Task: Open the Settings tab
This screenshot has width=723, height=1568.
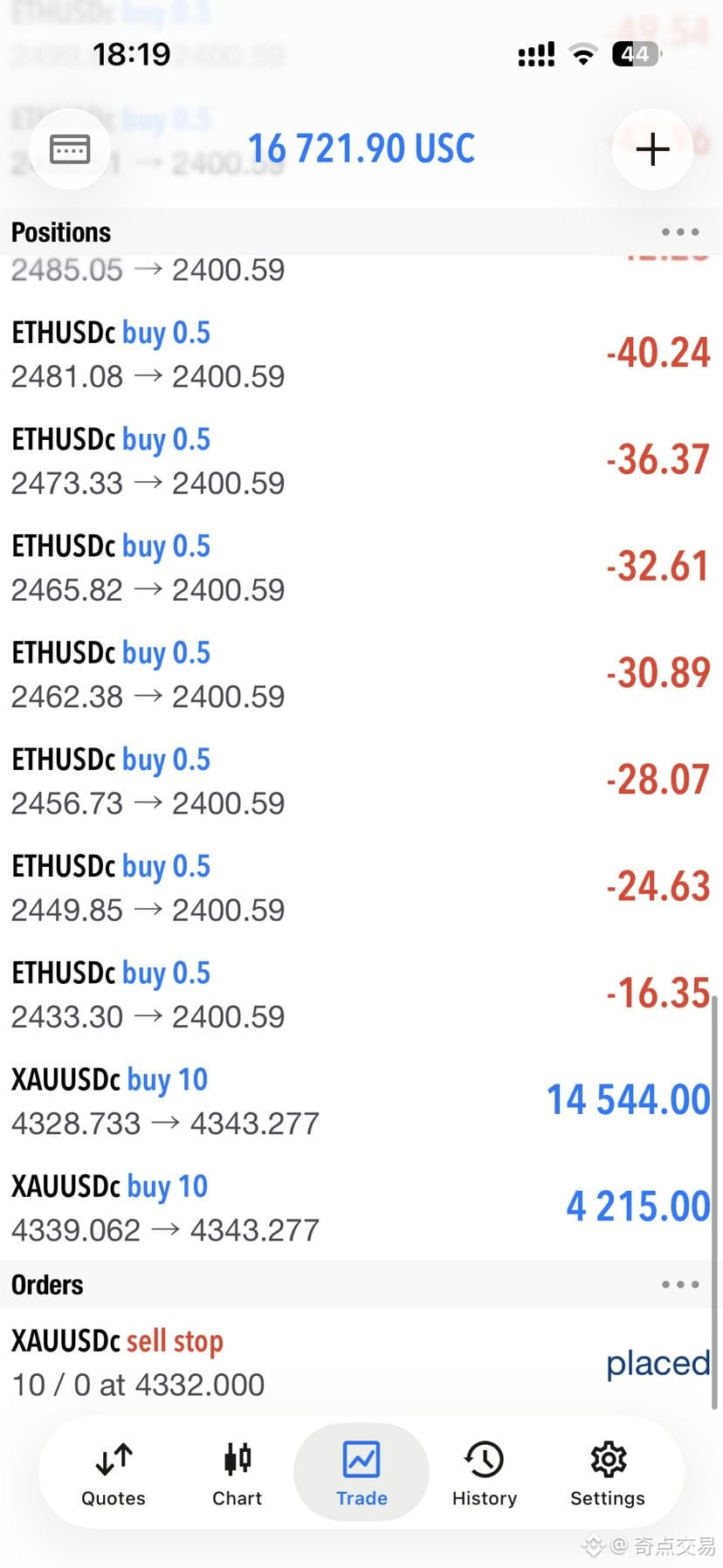Action: (608, 1475)
